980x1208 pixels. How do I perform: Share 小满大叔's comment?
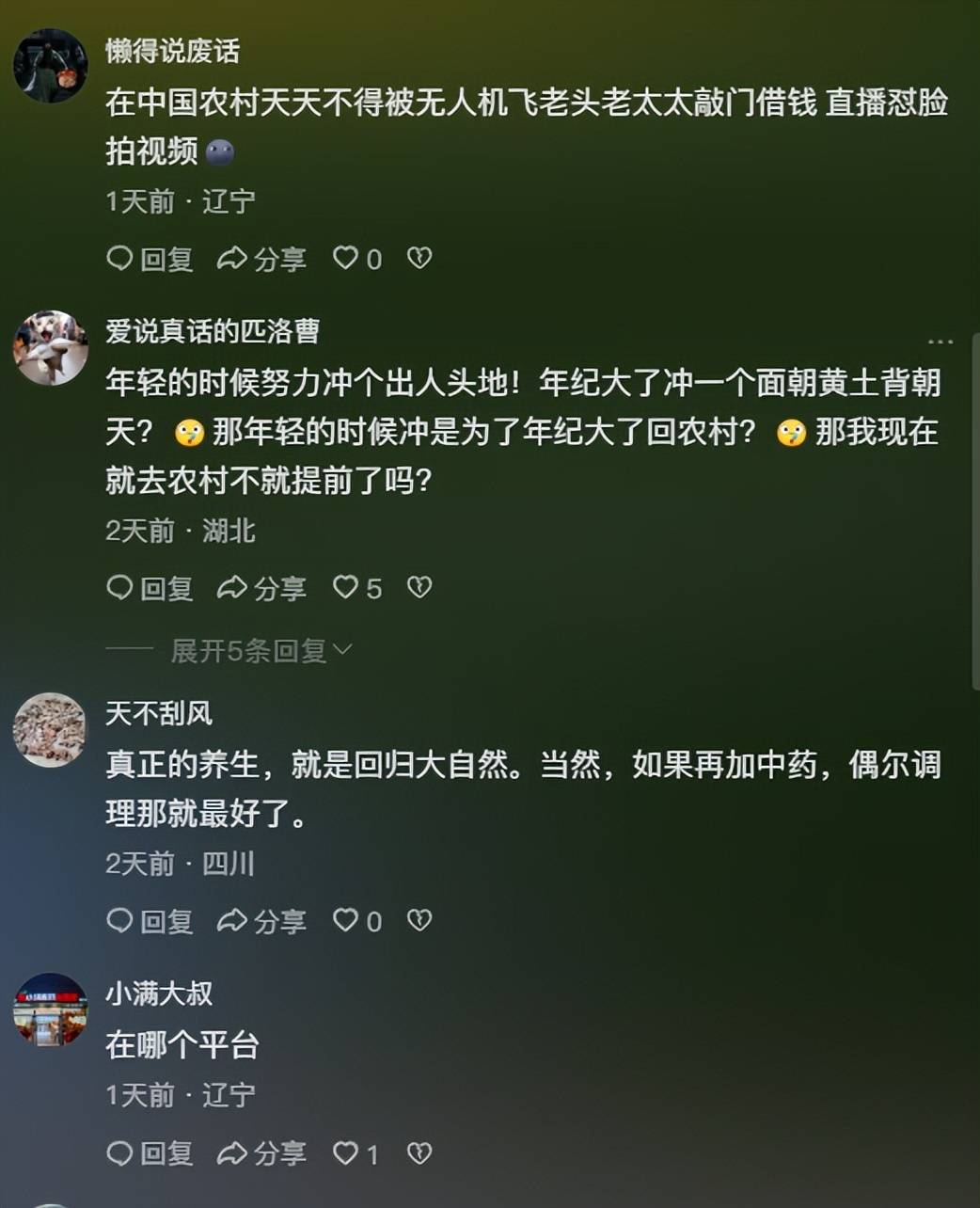[x=261, y=1153]
